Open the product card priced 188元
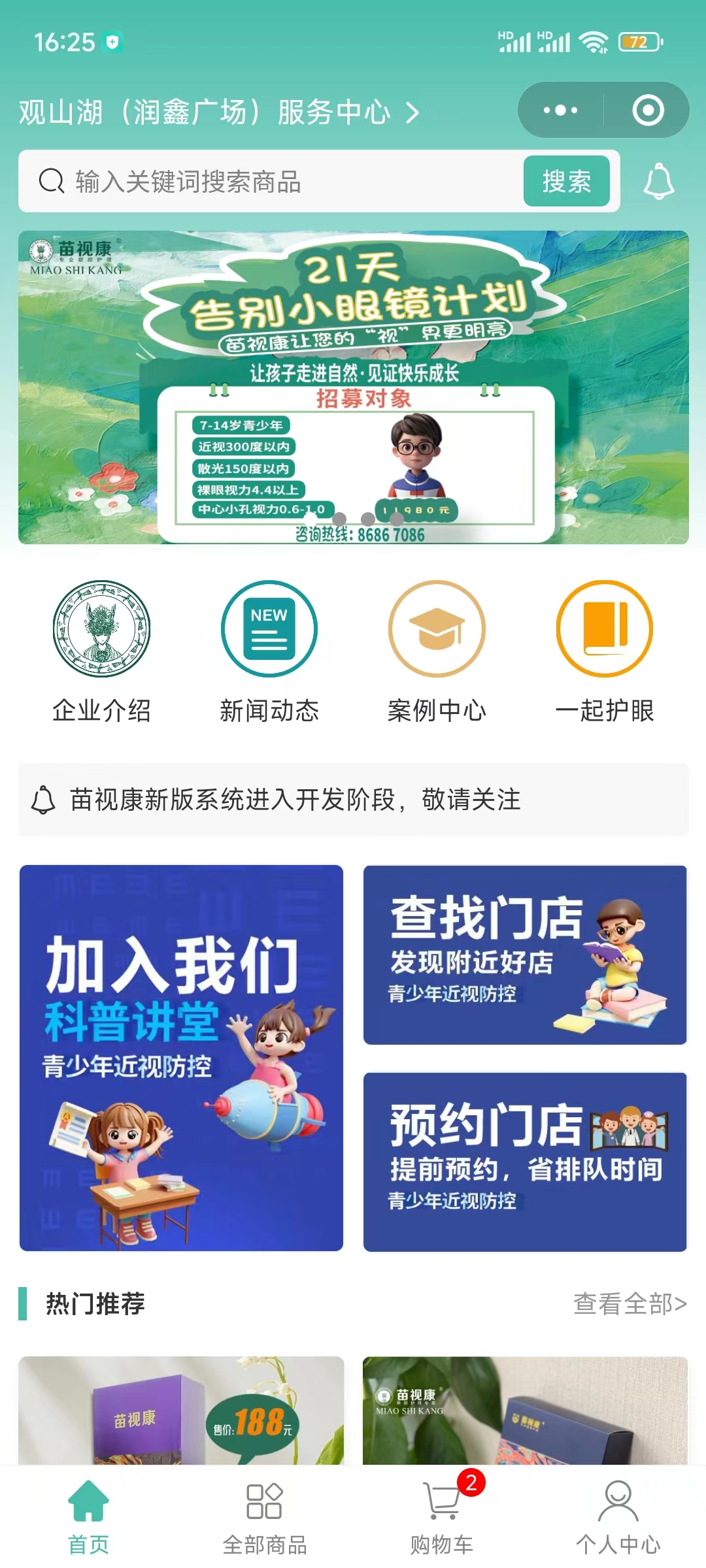706x1568 pixels. point(181,1410)
